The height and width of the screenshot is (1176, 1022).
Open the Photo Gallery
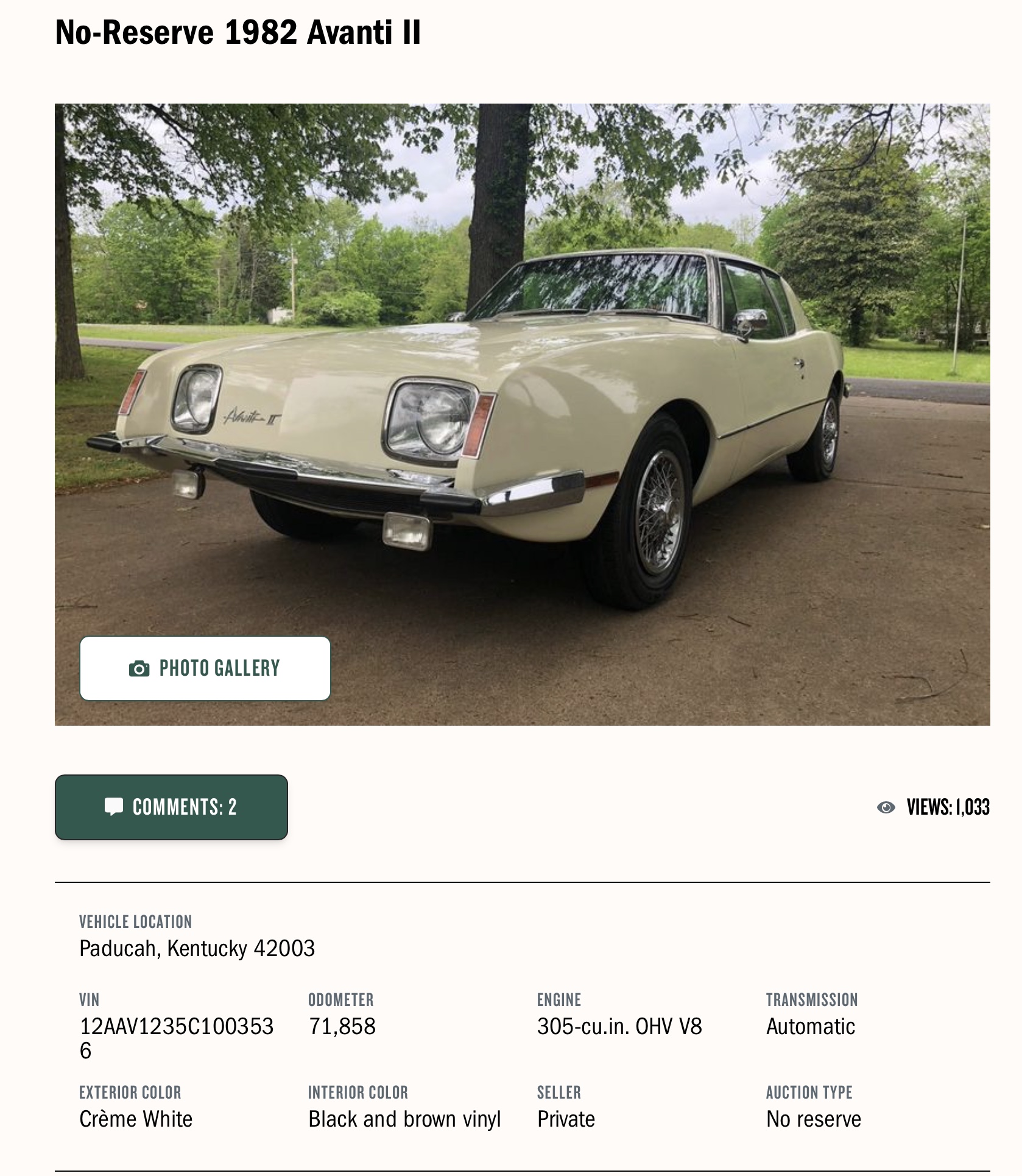click(205, 668)
